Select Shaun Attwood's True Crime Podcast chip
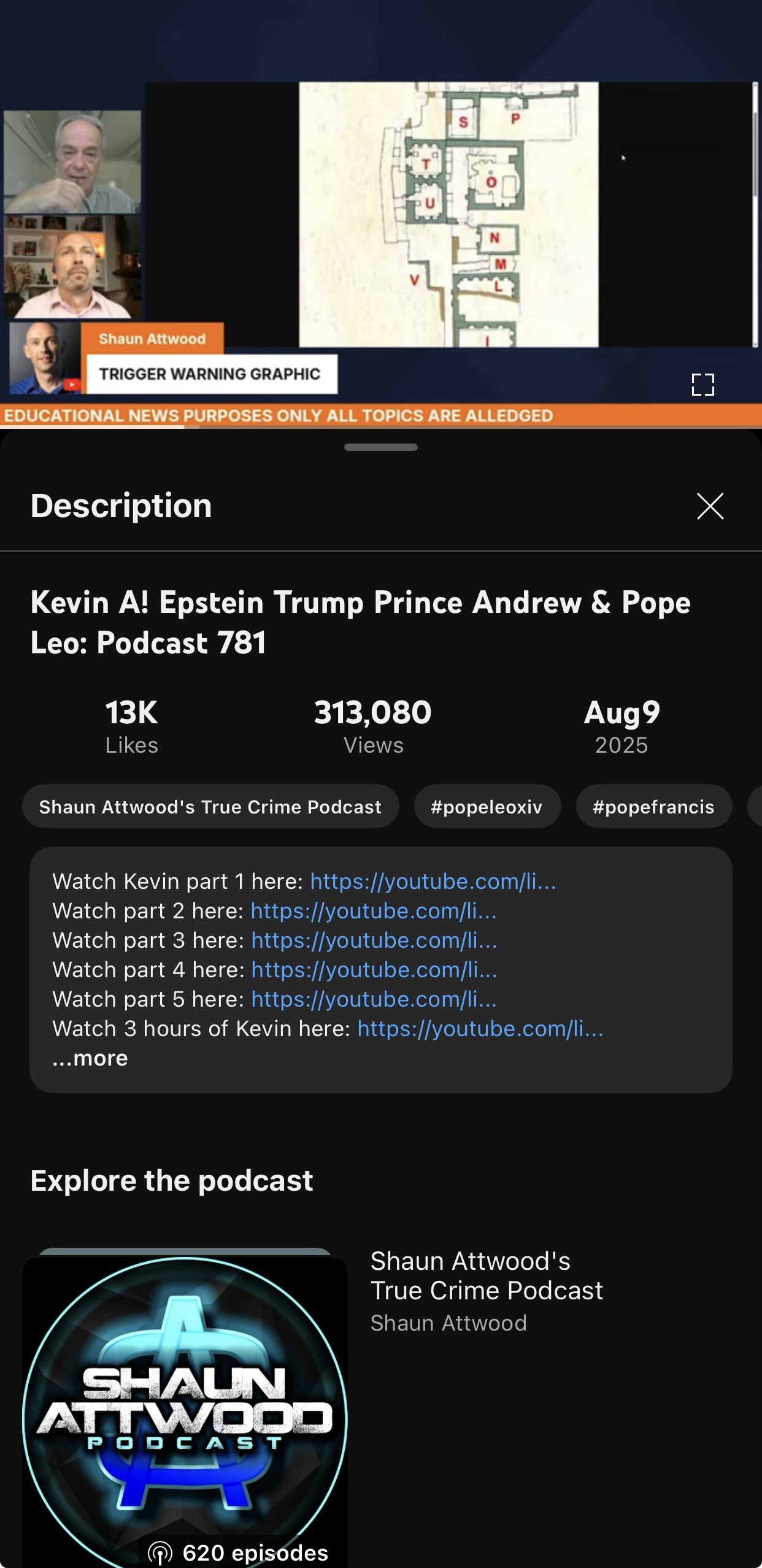The height and width of the screenshot is (1568, 762). tap(210, 807)
